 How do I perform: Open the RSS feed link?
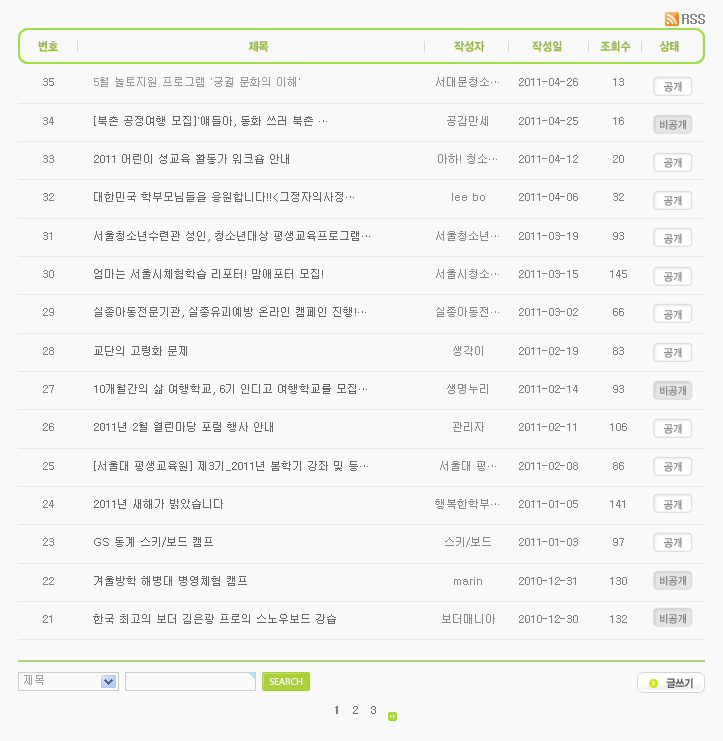[685, 19]
